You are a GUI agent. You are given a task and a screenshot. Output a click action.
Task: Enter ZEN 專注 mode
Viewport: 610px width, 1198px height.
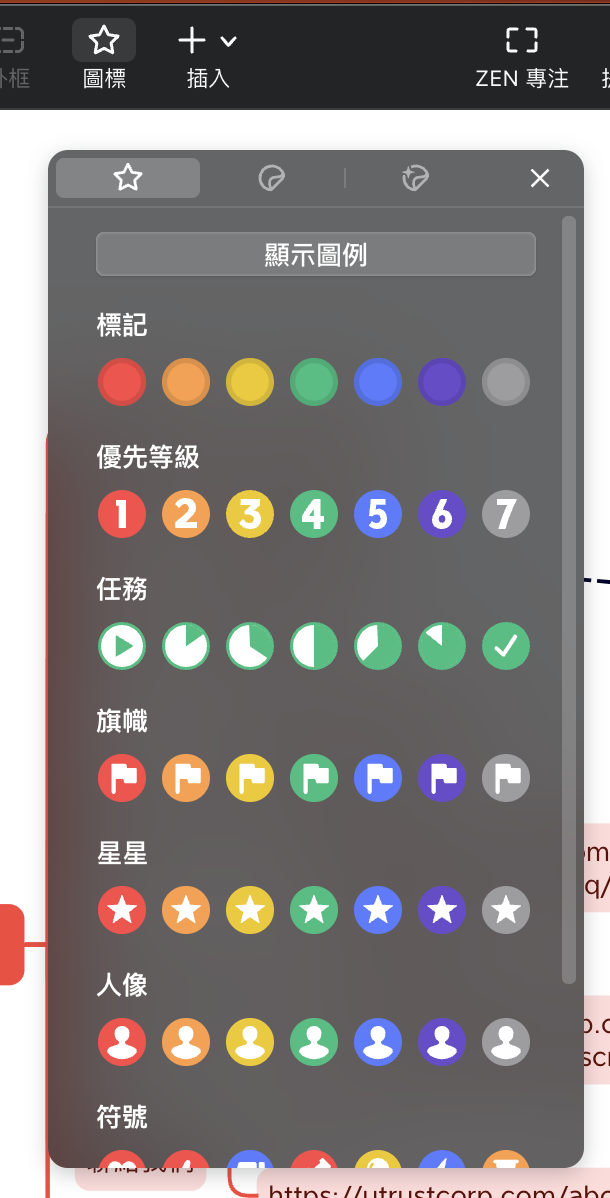point(521,56)
